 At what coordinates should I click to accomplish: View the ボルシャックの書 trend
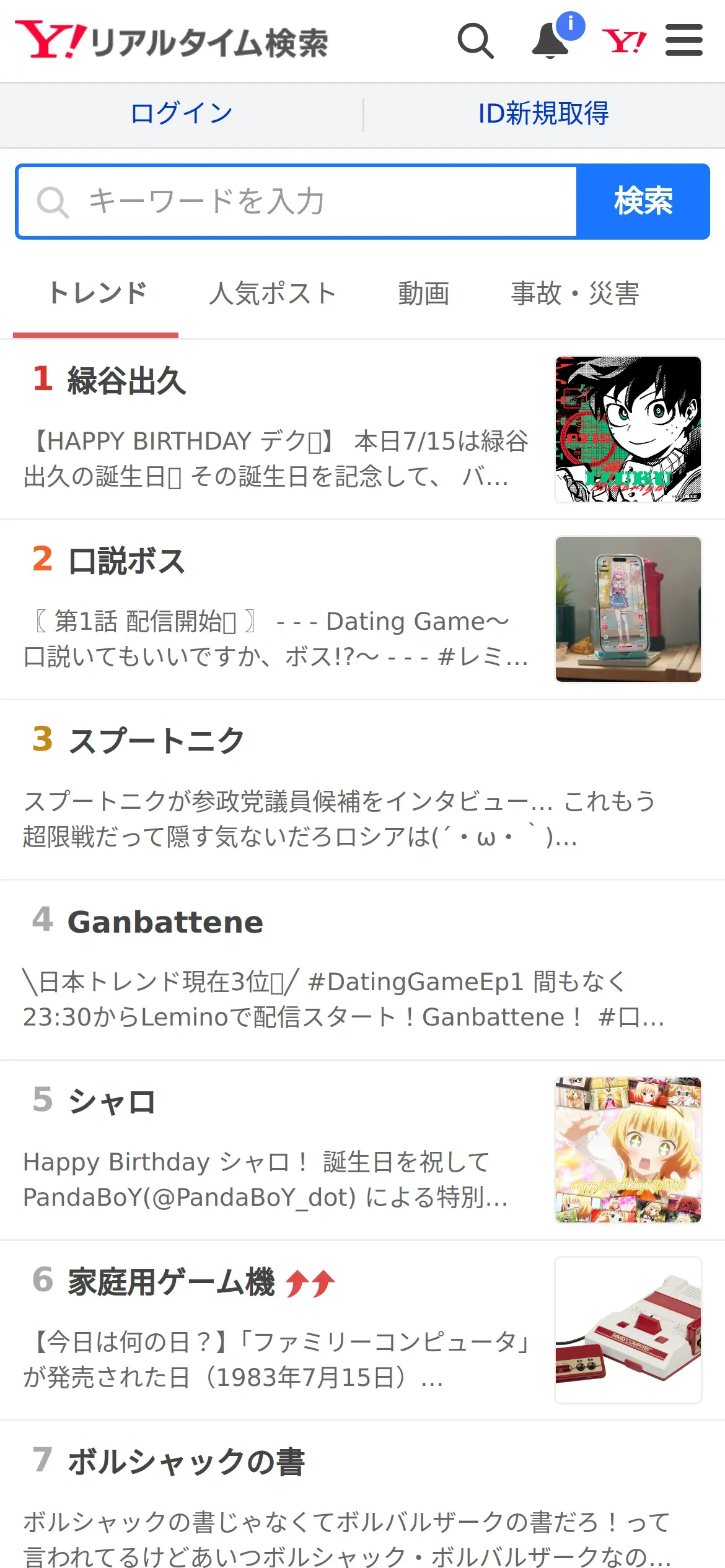coord(186,1462)
